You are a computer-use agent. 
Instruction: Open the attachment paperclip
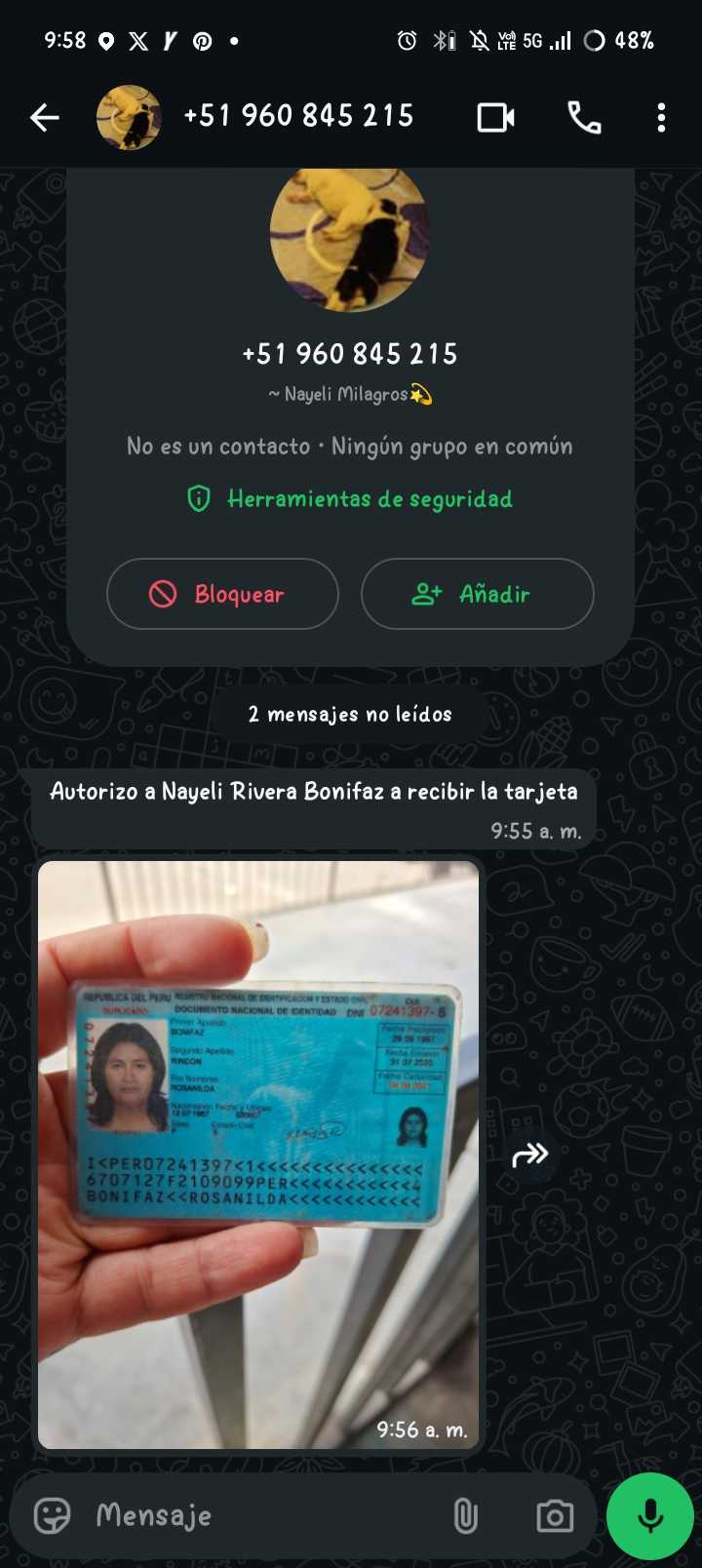[465, 1515]
